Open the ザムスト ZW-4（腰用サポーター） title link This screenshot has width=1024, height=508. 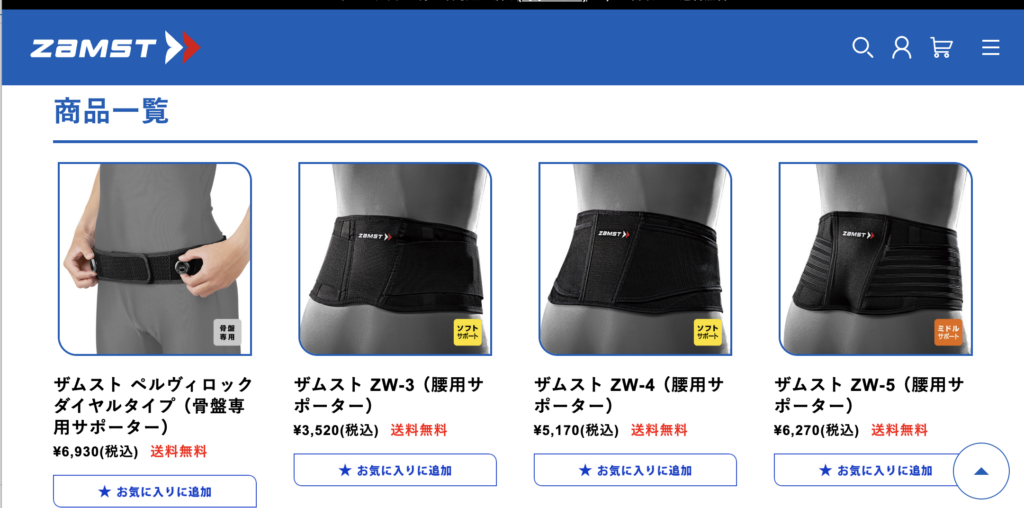click(629, 395)
